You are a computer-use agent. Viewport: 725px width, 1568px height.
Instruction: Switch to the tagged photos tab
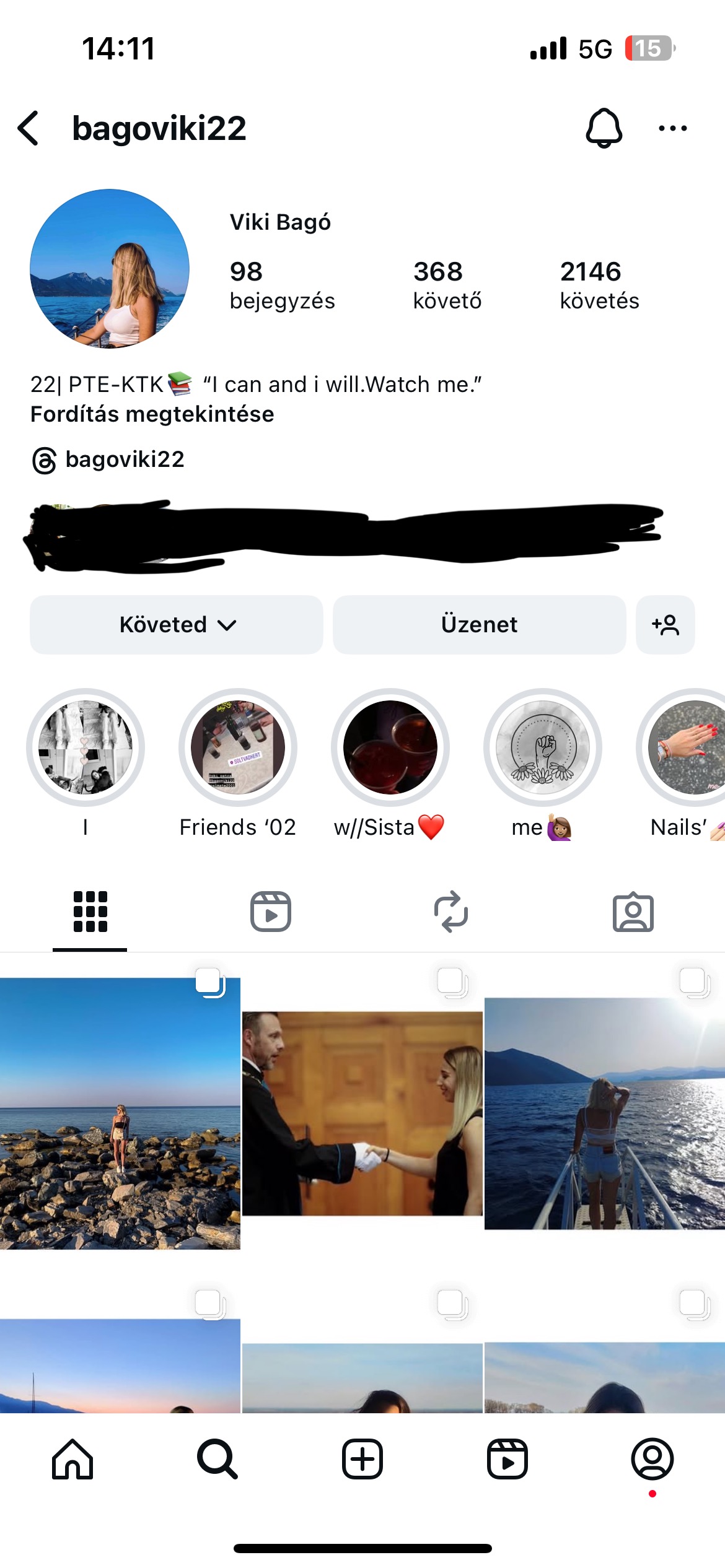[633, 912]
